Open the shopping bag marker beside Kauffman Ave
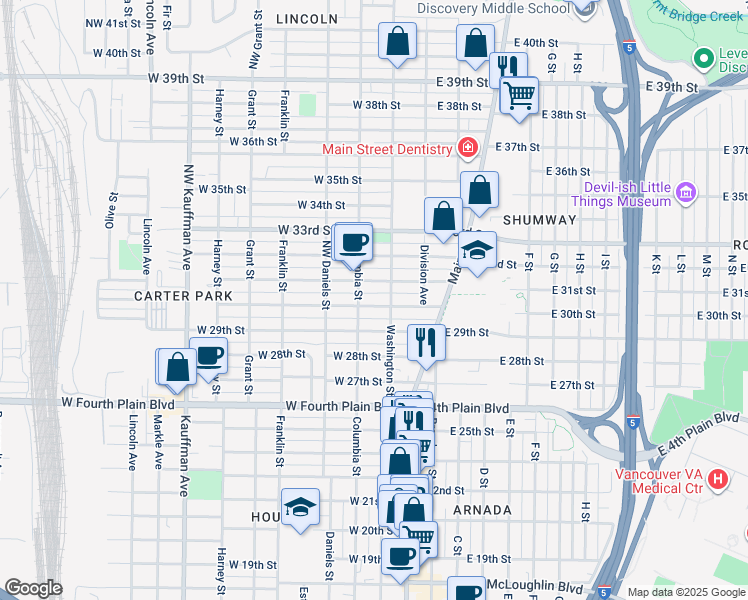Viewport: 748px width, 600px height. [177, 367]
